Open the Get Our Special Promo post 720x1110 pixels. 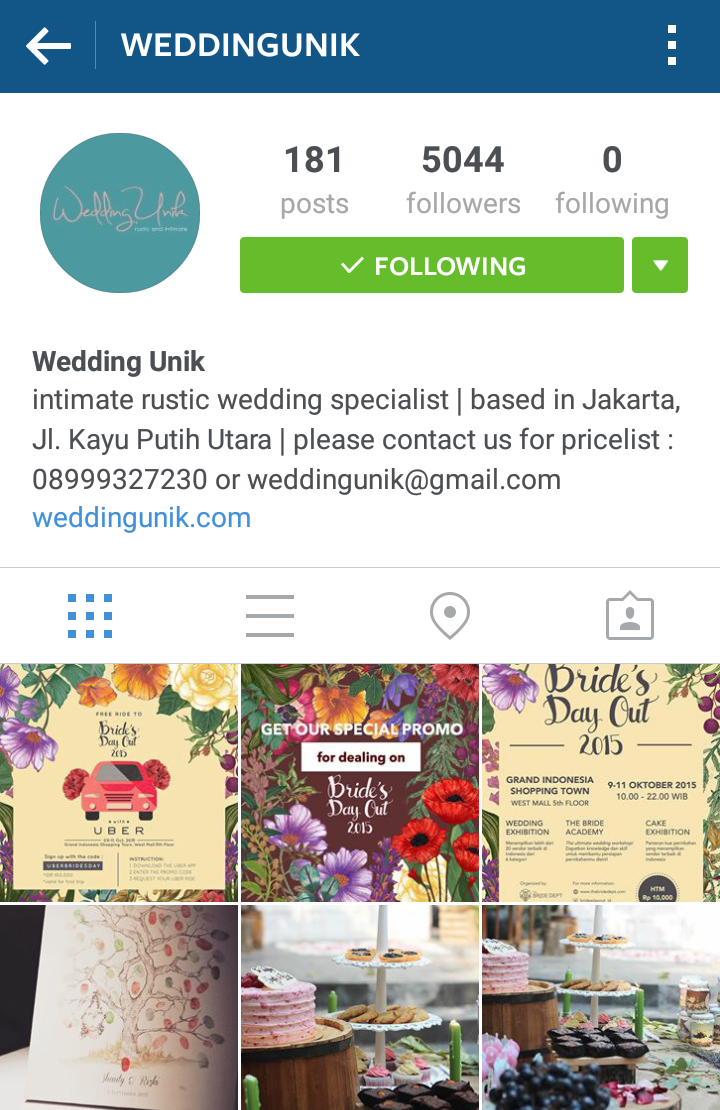(360, 782)
